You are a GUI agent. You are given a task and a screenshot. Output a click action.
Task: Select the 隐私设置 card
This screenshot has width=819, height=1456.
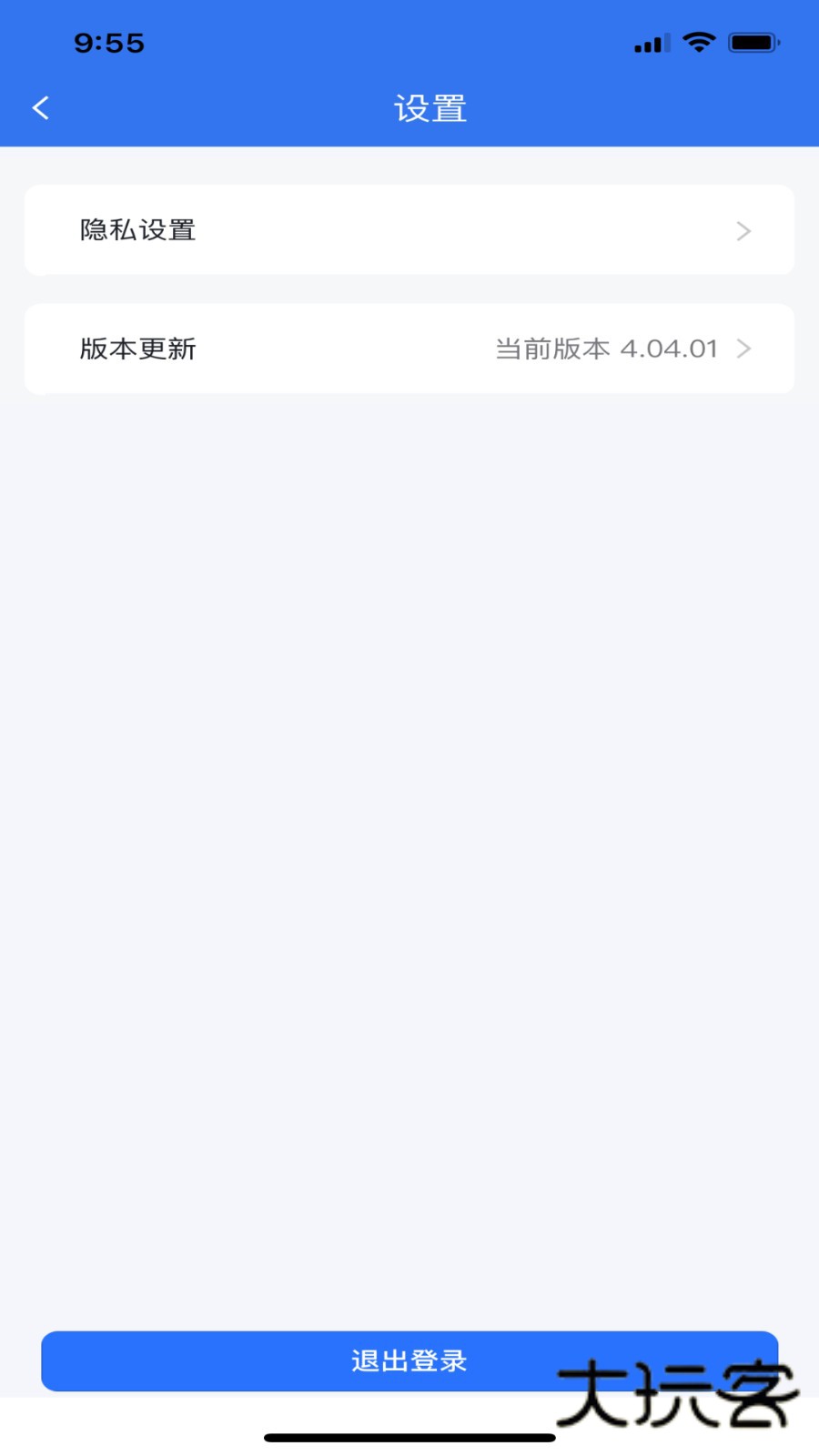(x=409, y=230)
